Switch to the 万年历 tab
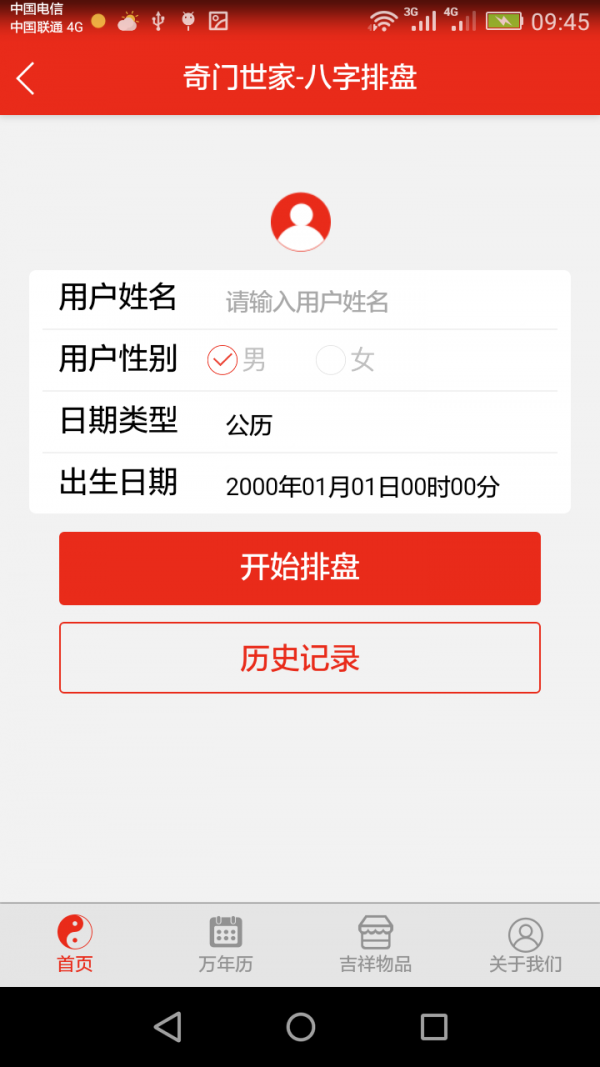Viewport: 600px width, 1067px height. click(x=226, y=944)
